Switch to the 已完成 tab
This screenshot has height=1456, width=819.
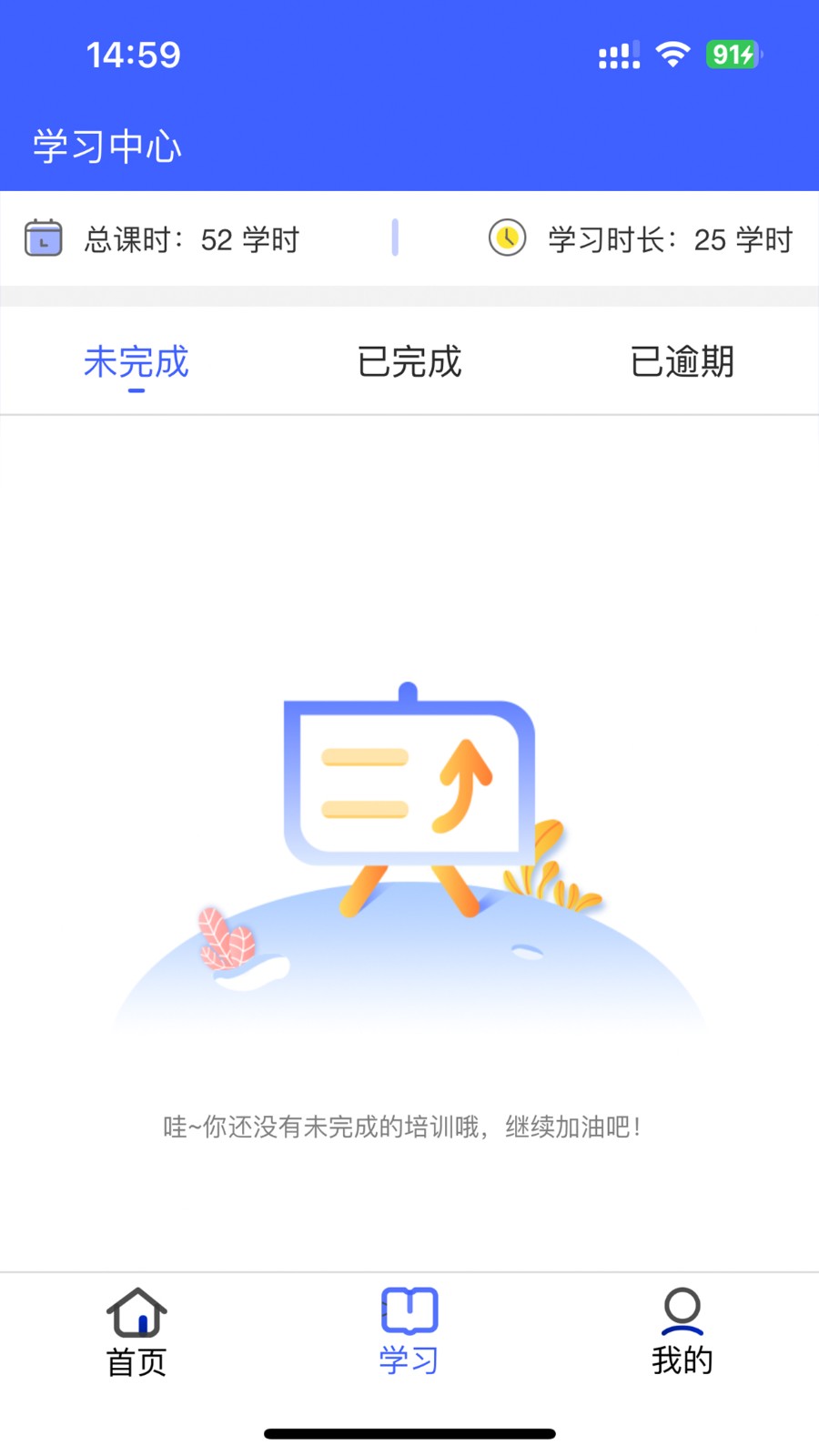pyautogui.click(x=409, y=361)
